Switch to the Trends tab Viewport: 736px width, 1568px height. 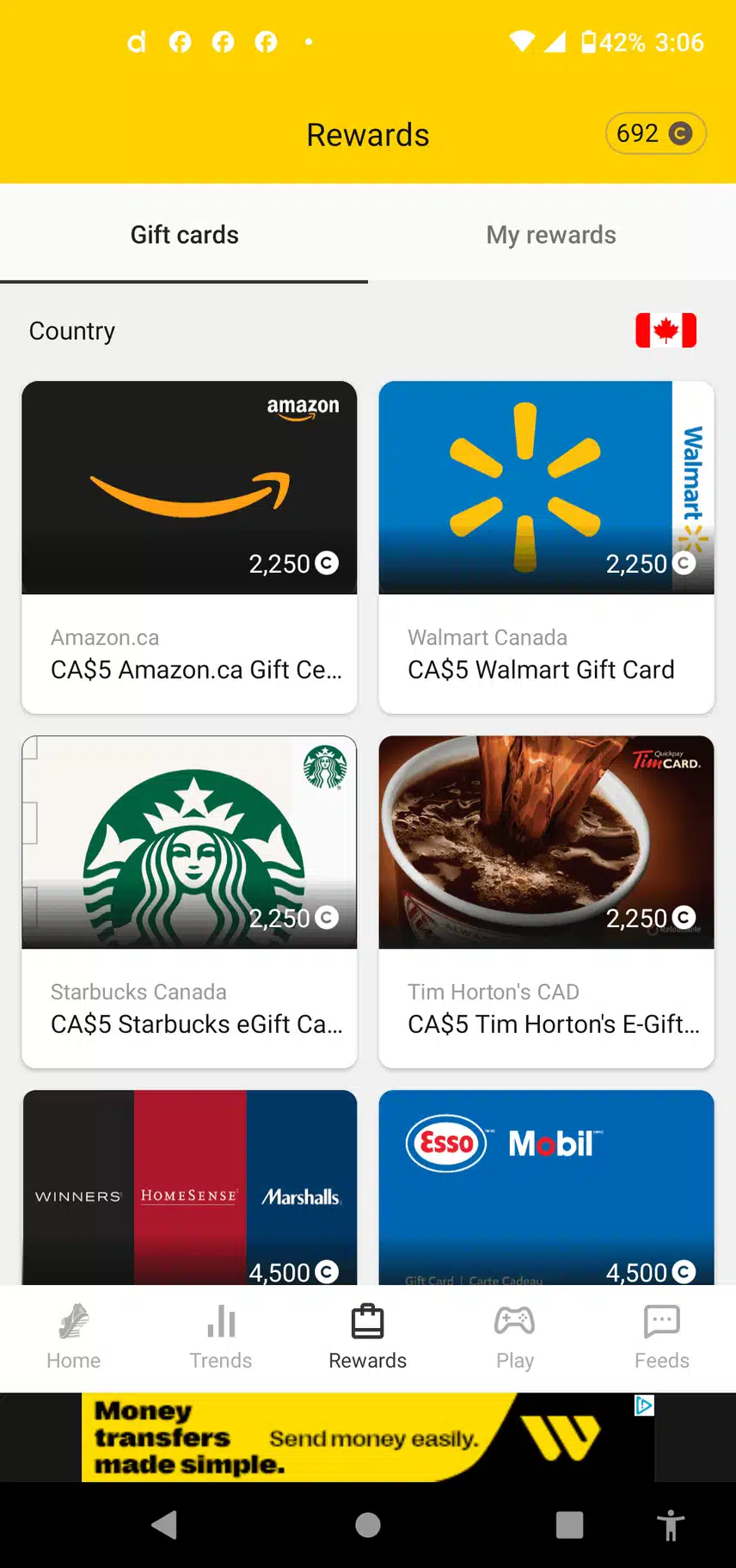coord(221,1337)
